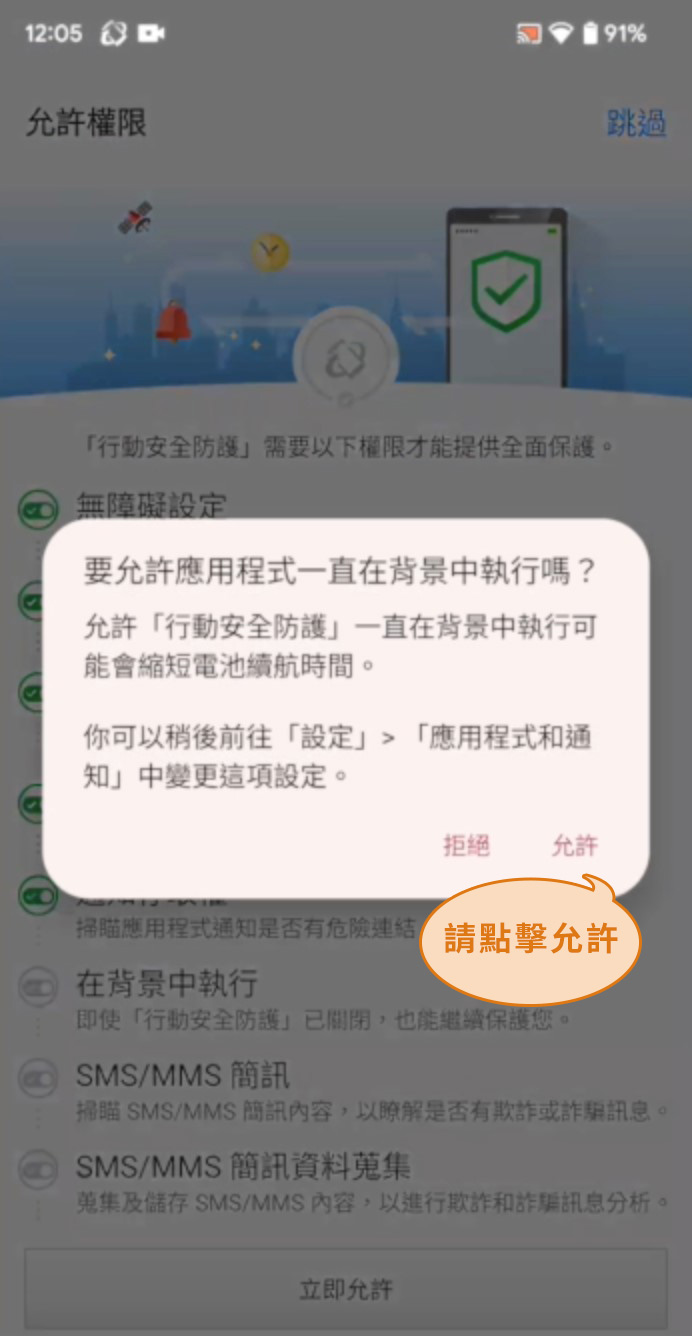Tap 跳過 to skip permissions
Viewport: 692px width, 1336px height.
(636, 123)
